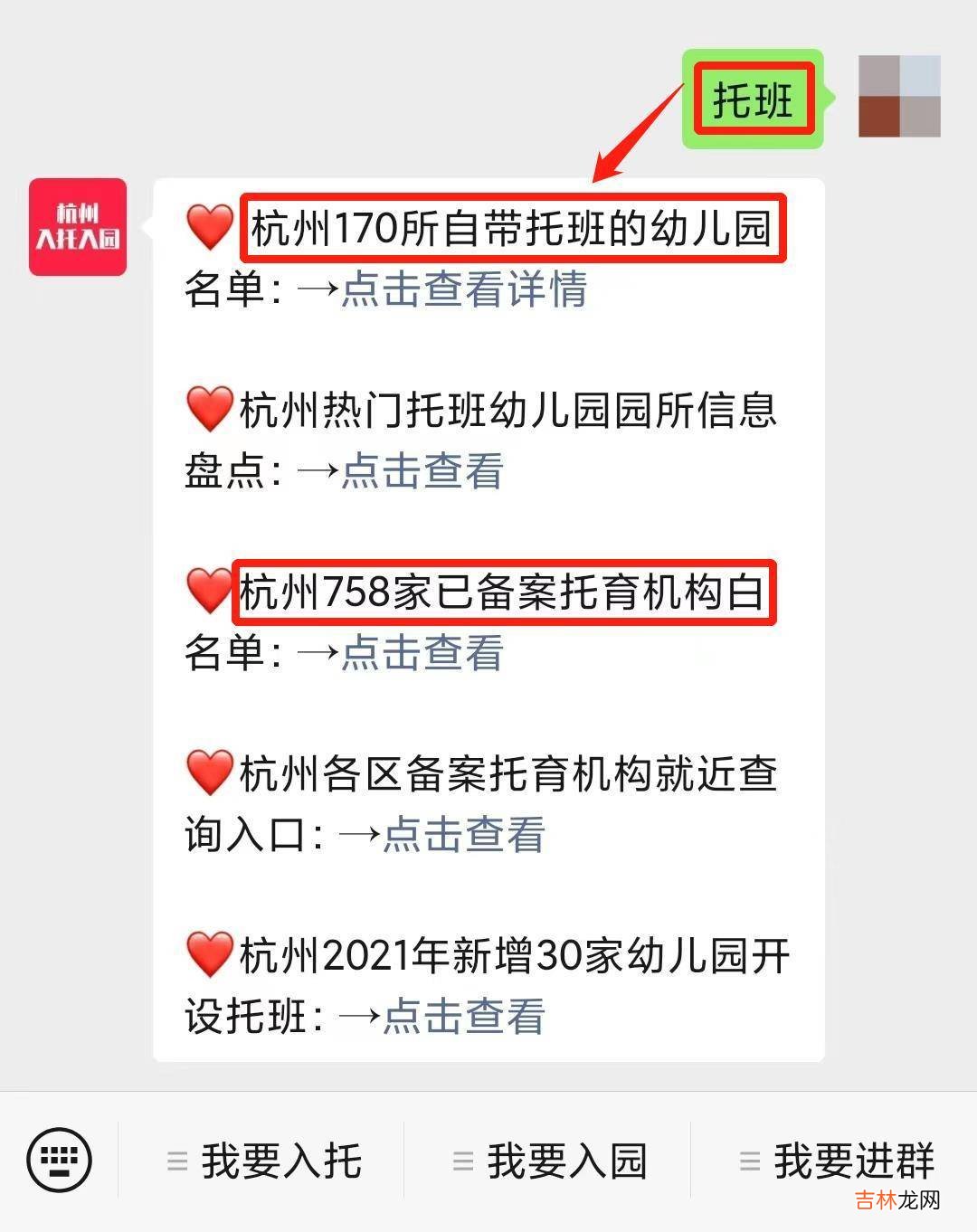Open 点击查看 link for 就近查询入口
This screenshot has width=977, height=1232.
(x=464, y=835)
